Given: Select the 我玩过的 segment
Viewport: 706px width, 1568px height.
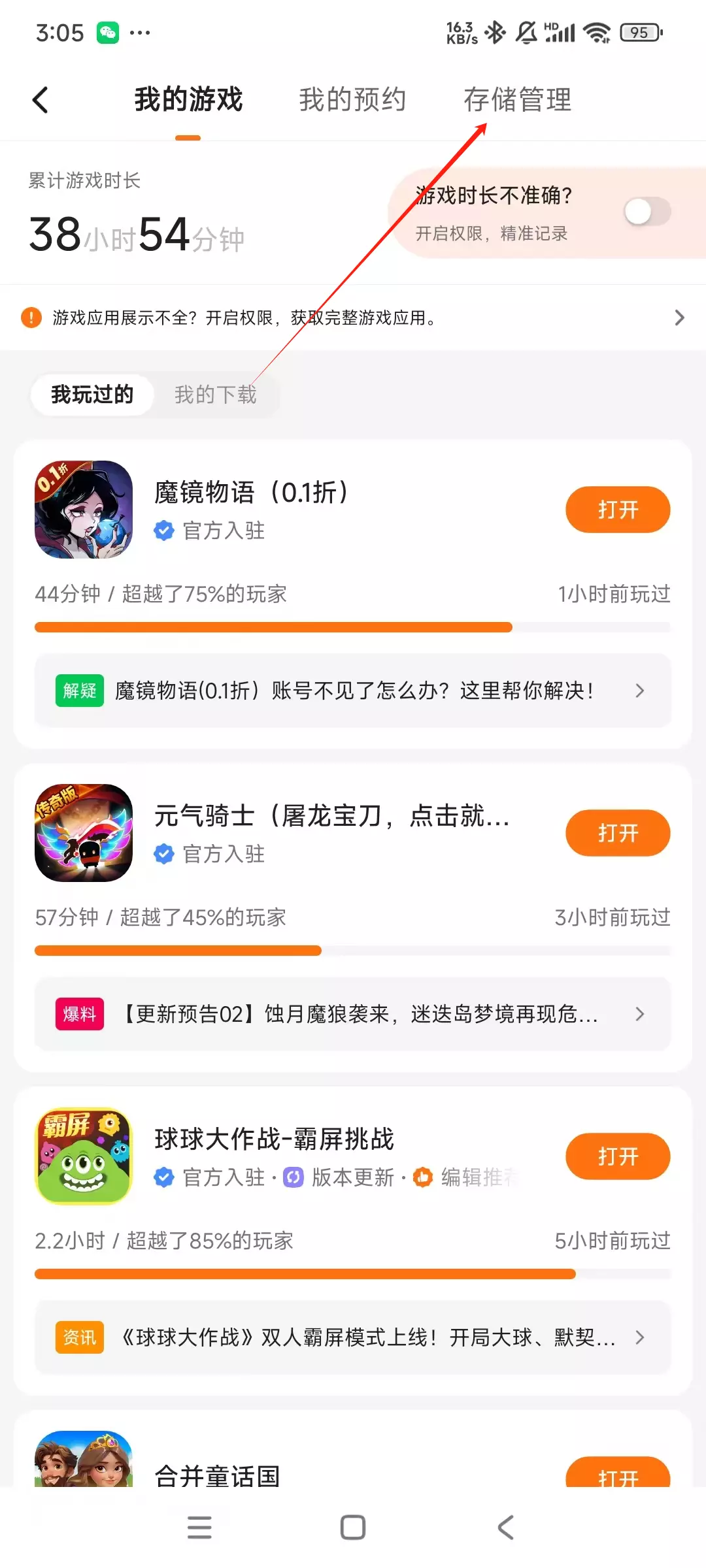Looking at the screenshot, I should coord(92,395).
